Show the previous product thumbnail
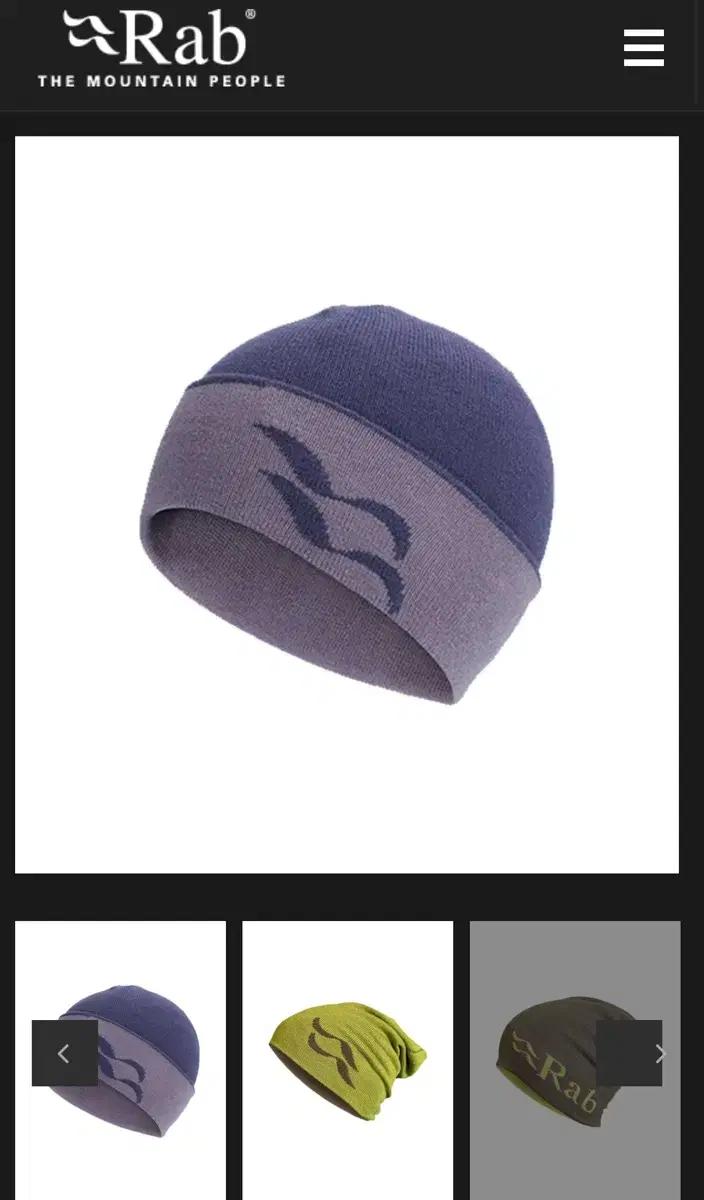This screenshot has height=1200, width=704. tap(64, 1053)
